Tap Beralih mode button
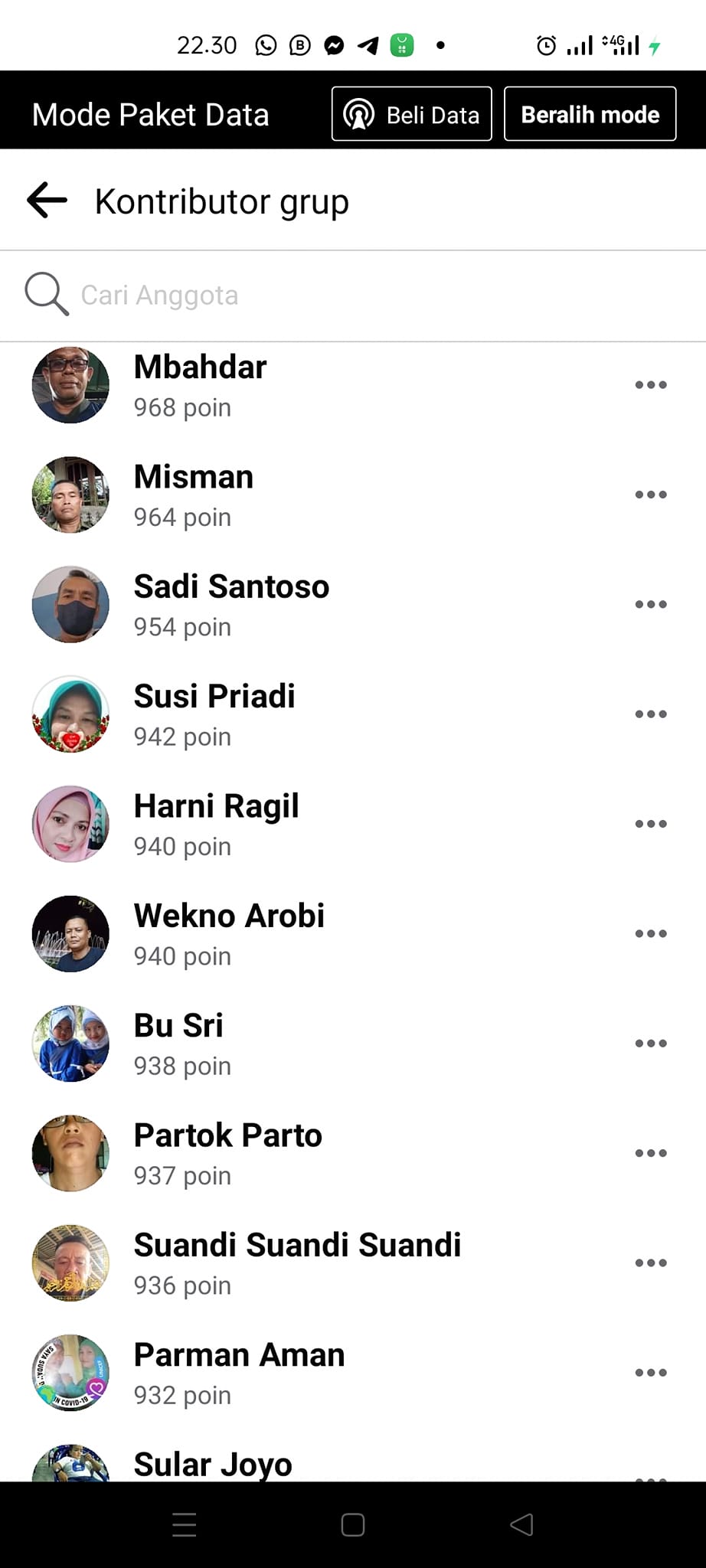 590,115
